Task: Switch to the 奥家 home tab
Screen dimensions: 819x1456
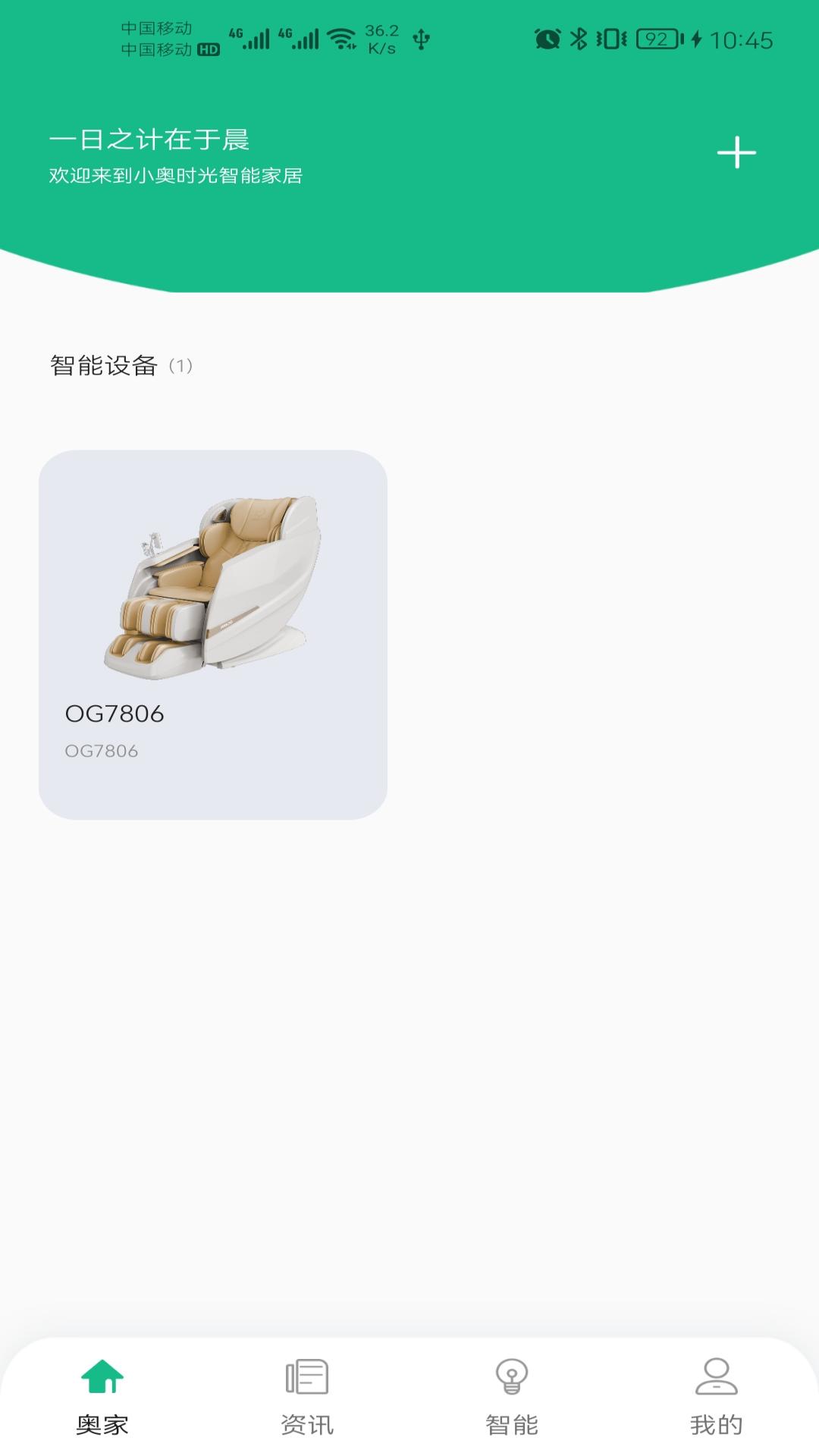Action: (102, 1397)
